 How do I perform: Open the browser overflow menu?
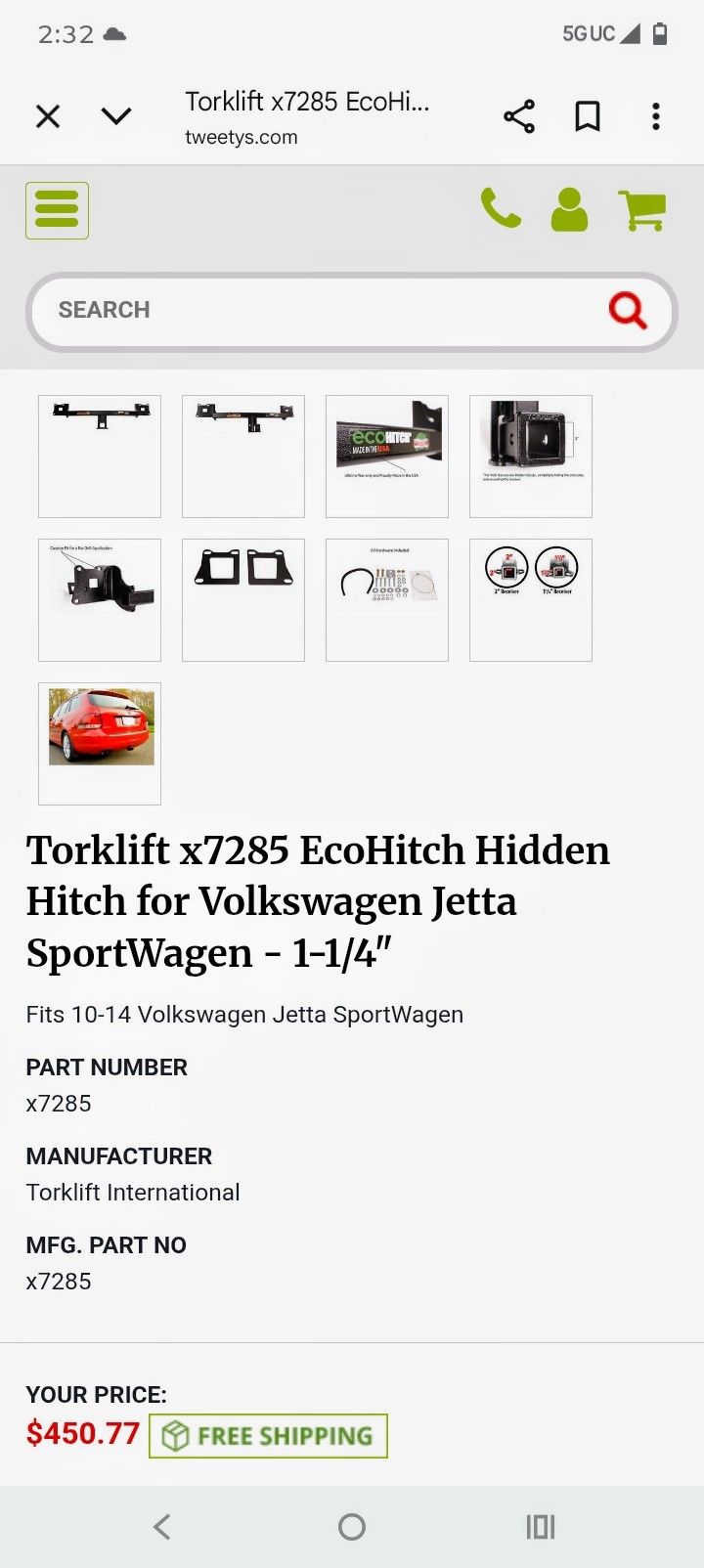pyautogui.click(x=656, y=116)
